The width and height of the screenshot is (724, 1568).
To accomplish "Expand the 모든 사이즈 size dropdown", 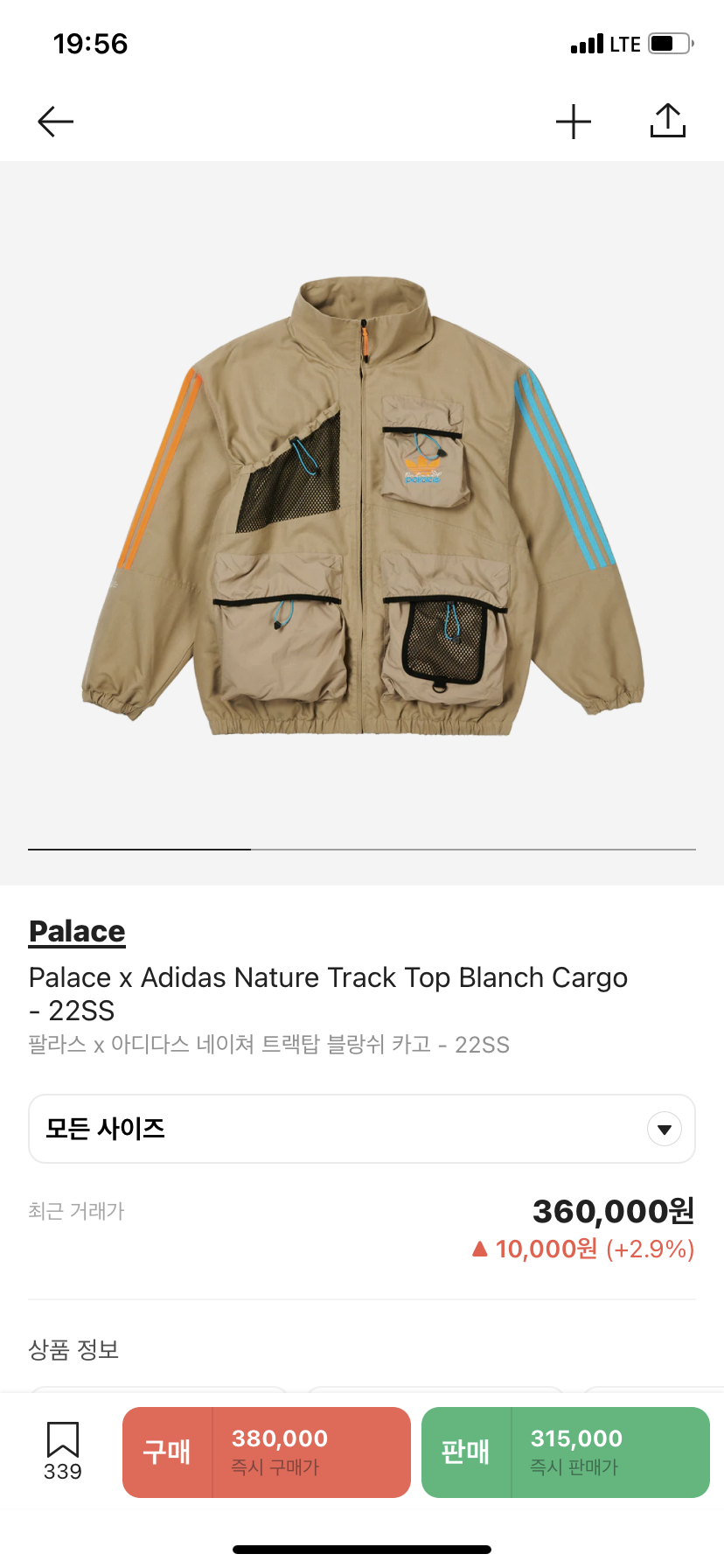I will pyautogui.click(x=362, y=1129).
